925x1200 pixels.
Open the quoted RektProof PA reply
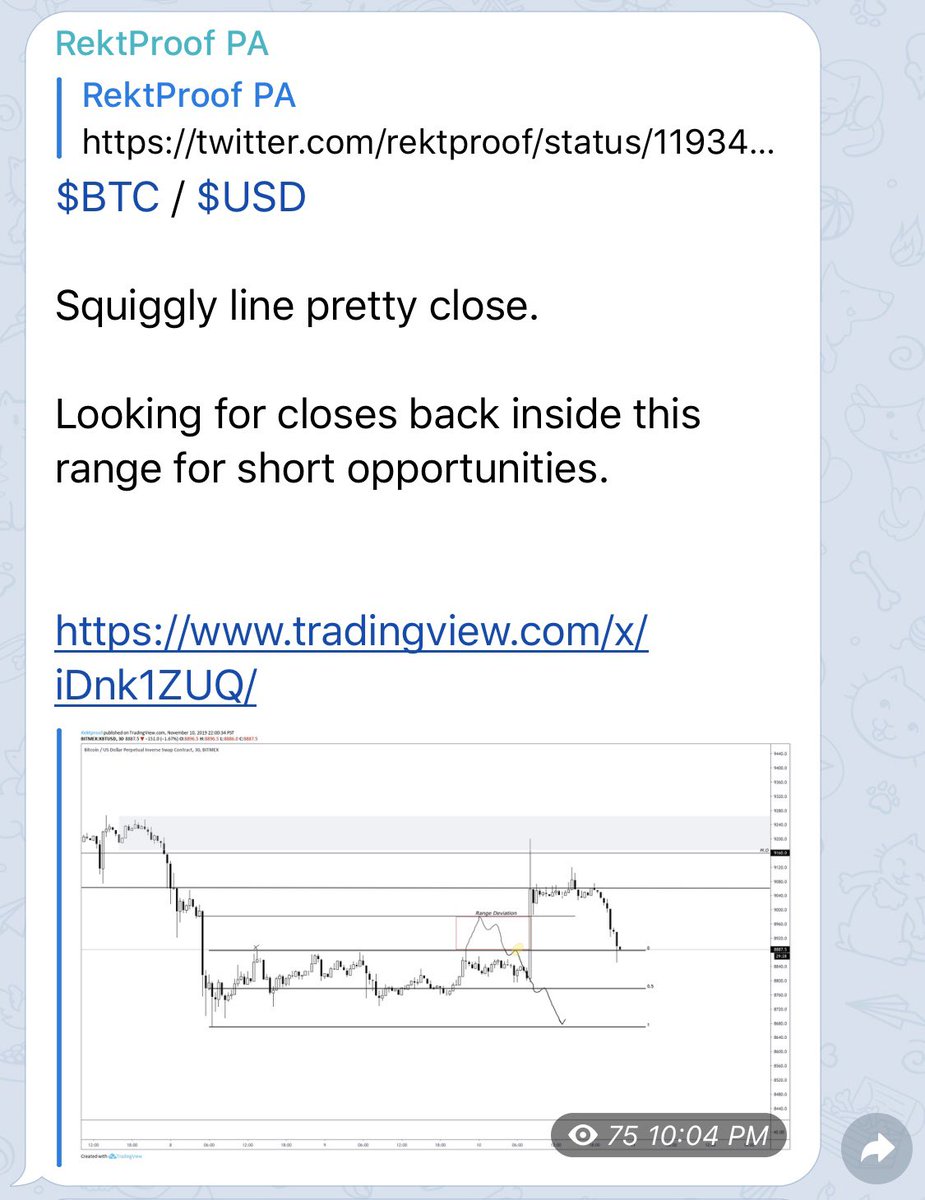coord(415,120)
